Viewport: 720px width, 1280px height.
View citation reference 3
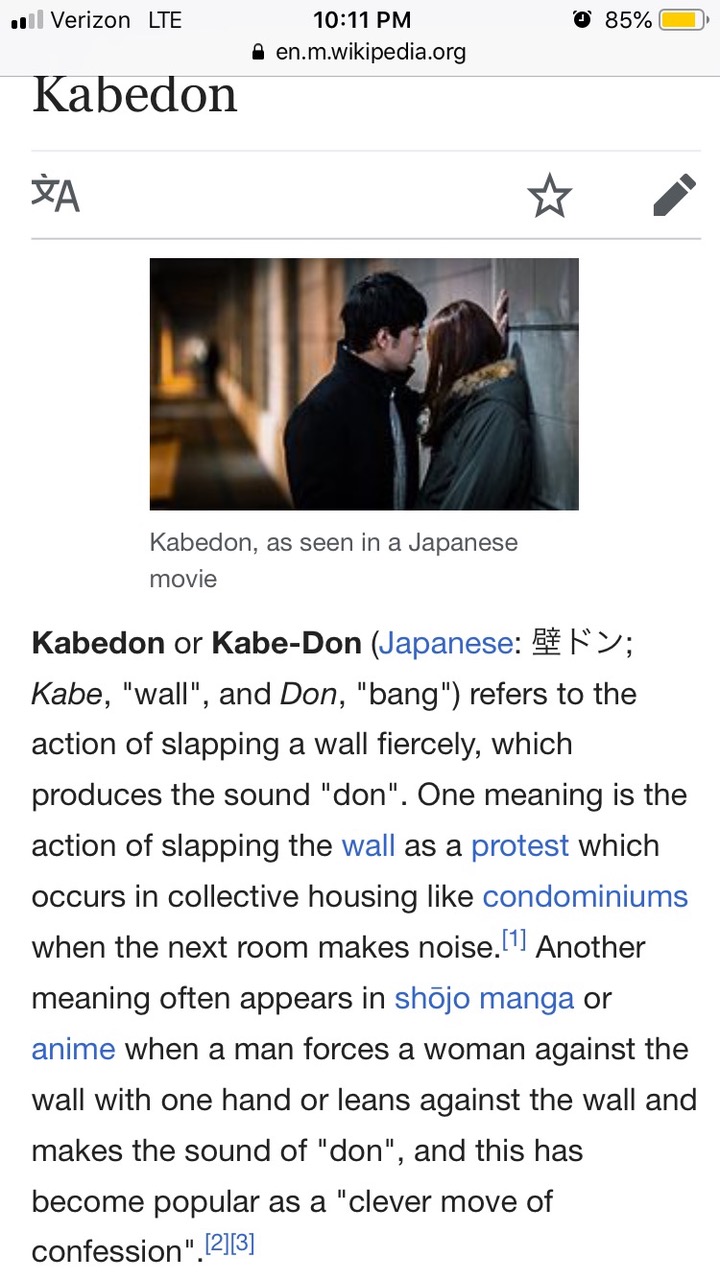coord(242,1244)
